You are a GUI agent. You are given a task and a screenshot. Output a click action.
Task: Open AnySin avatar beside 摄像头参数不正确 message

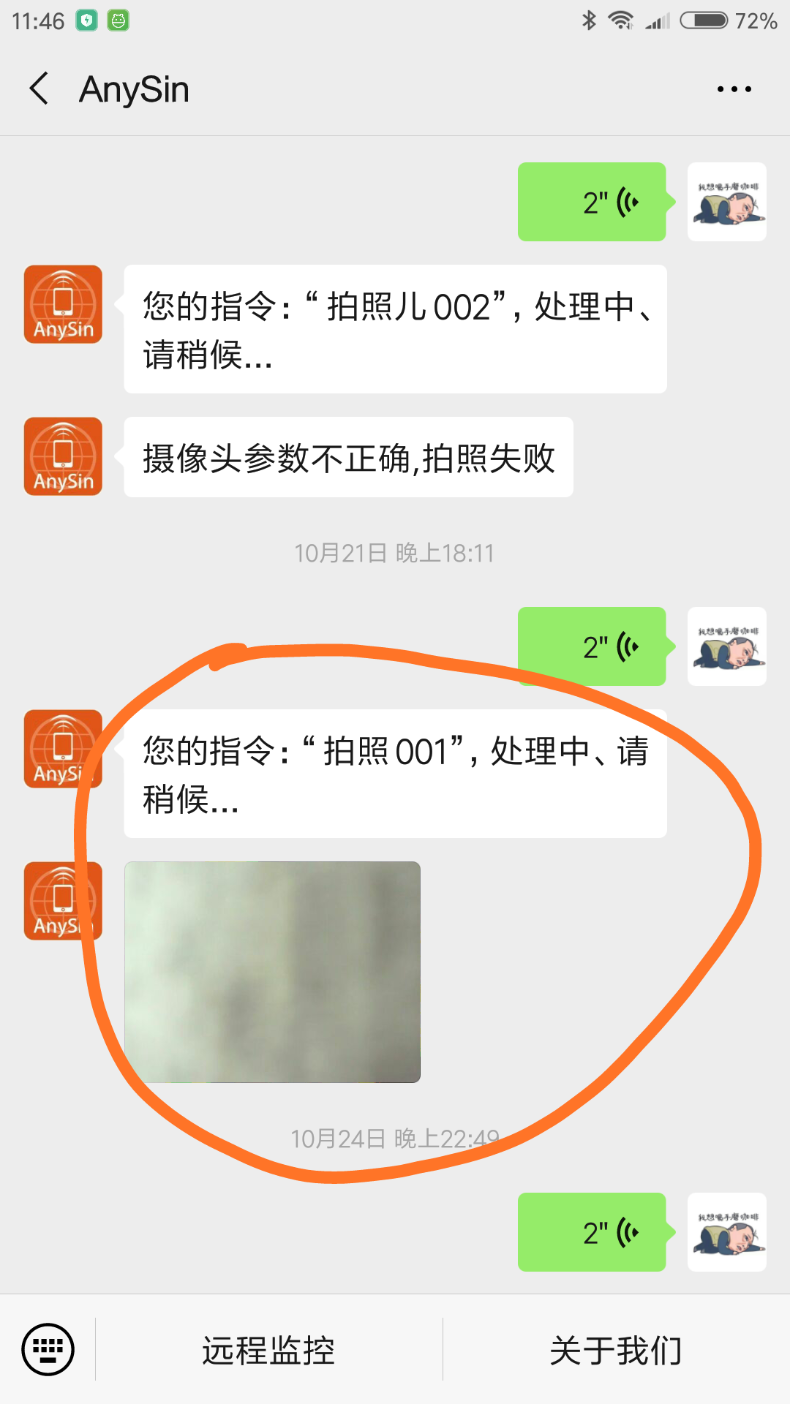tap(63, 456)
